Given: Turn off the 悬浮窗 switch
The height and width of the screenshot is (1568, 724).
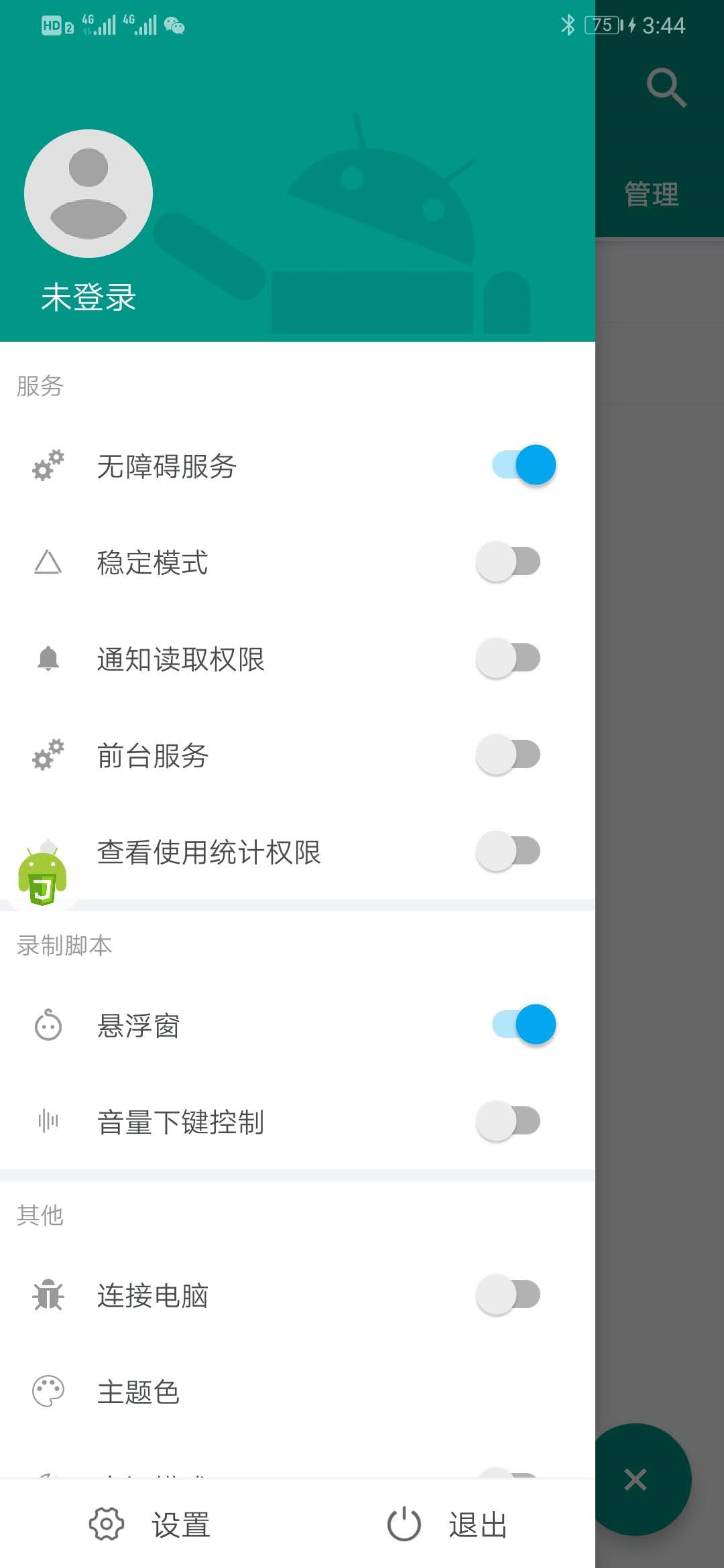Looking at the screenshot, I should click(x=524, y=1025).
